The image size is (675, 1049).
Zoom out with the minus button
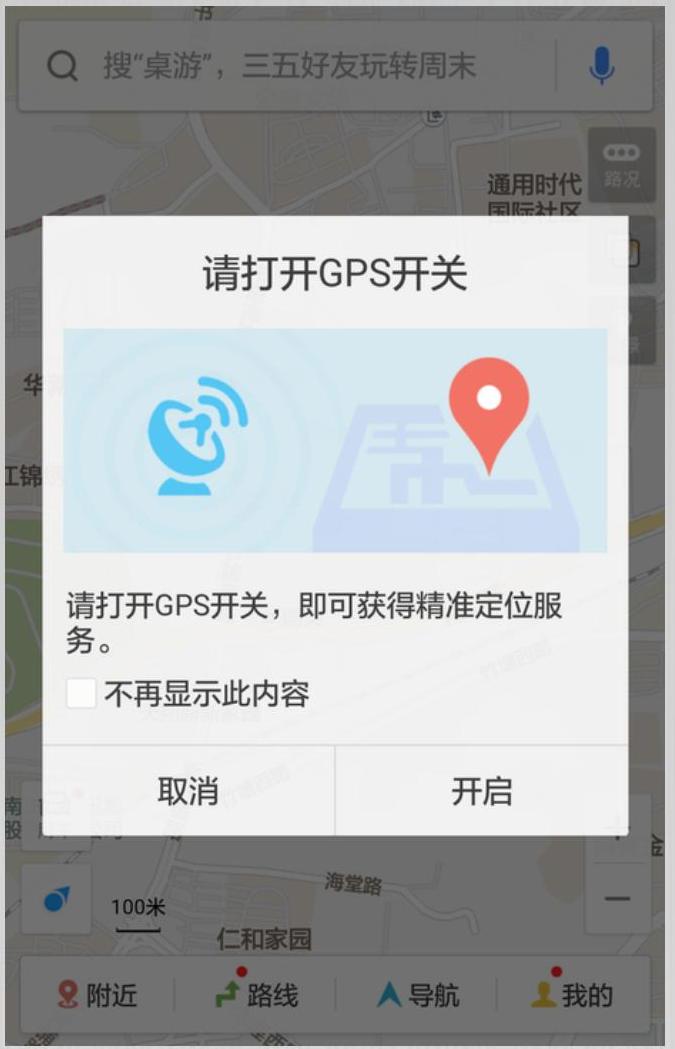[x=618, y=898]
